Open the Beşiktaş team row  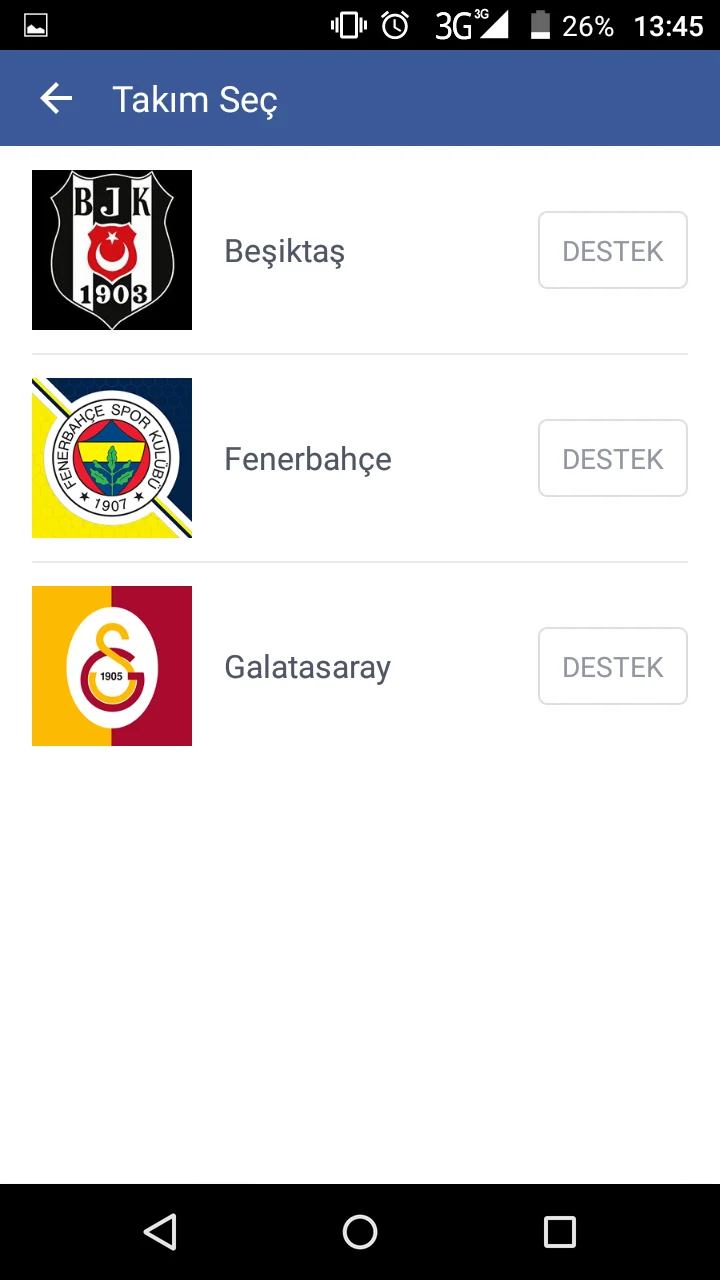pos(285,250)
